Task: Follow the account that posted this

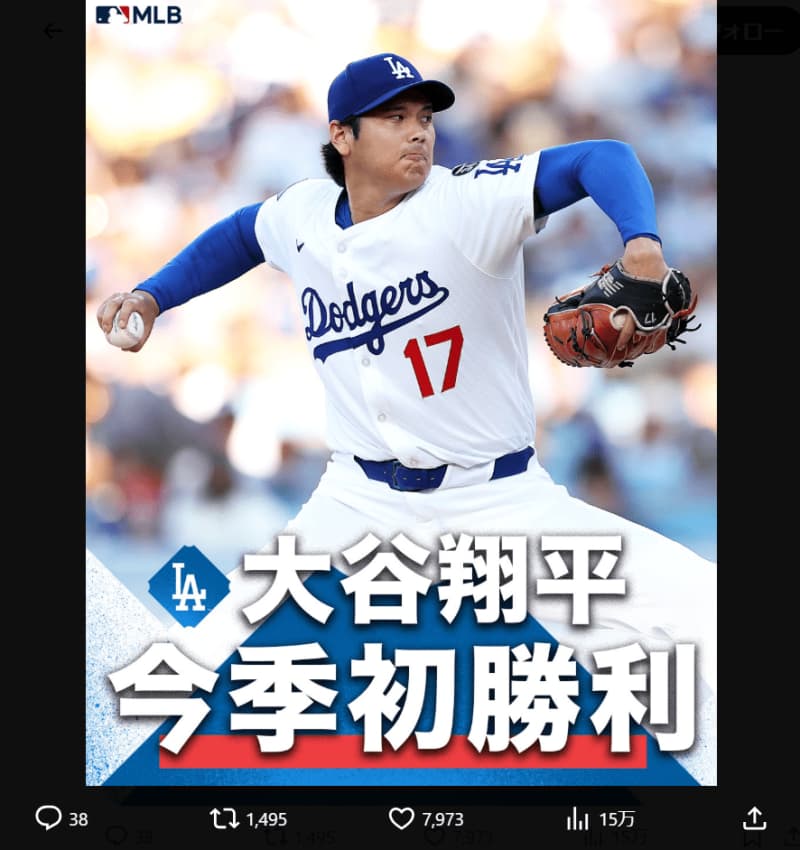Action: point(758,31)
